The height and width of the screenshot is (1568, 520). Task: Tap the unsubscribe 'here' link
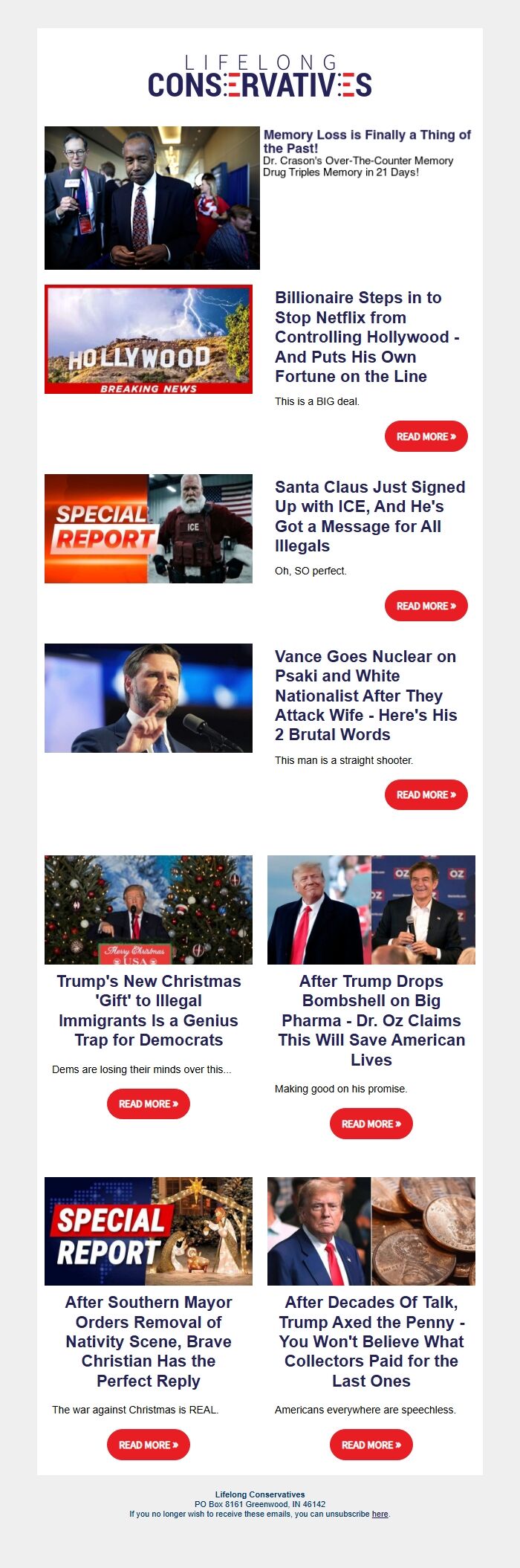pyautogui.click(x=380, y=1514)
